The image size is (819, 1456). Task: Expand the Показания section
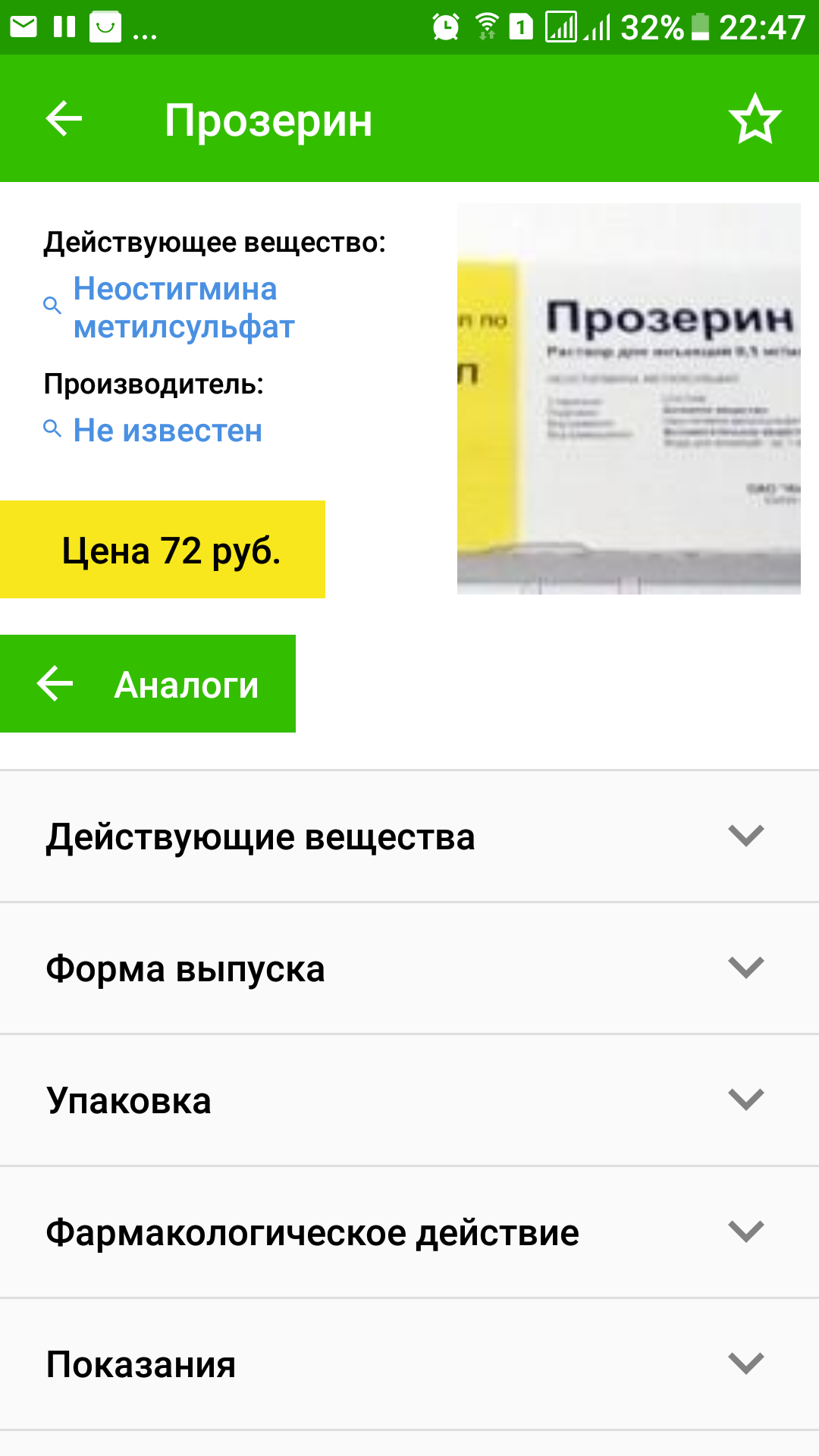409,1364
